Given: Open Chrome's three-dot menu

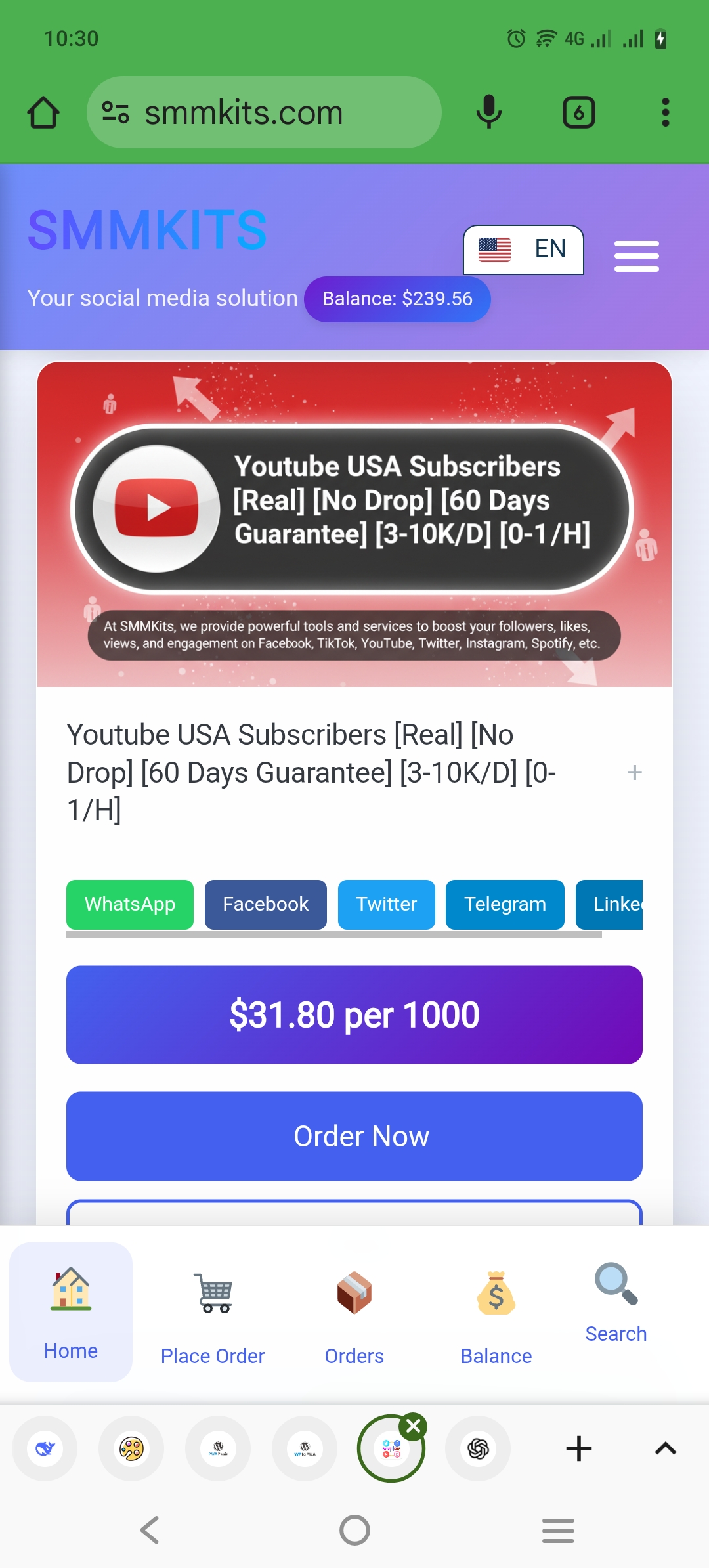Looking at the screenshot, I should pos(665,112).
